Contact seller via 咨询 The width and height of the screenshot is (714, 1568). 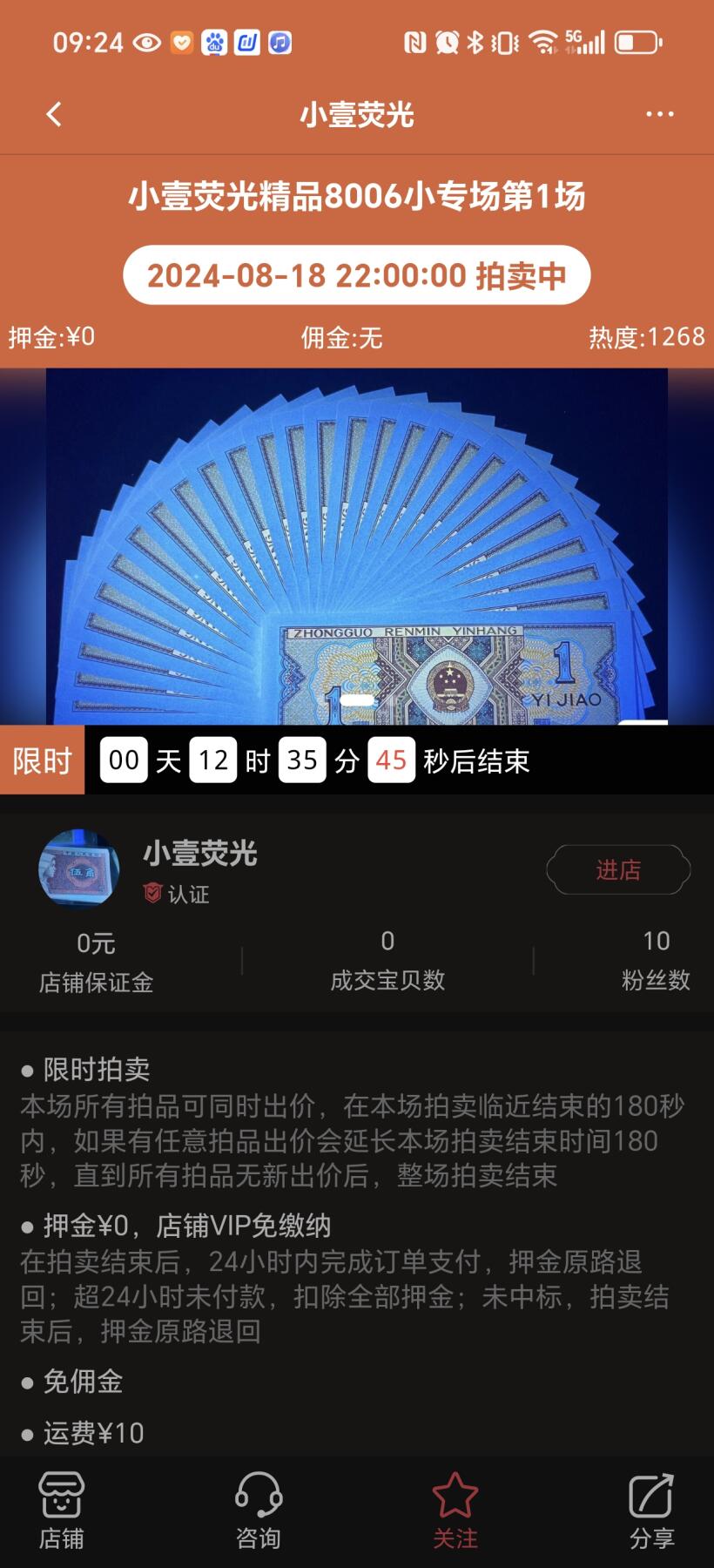click(259, 1511)
